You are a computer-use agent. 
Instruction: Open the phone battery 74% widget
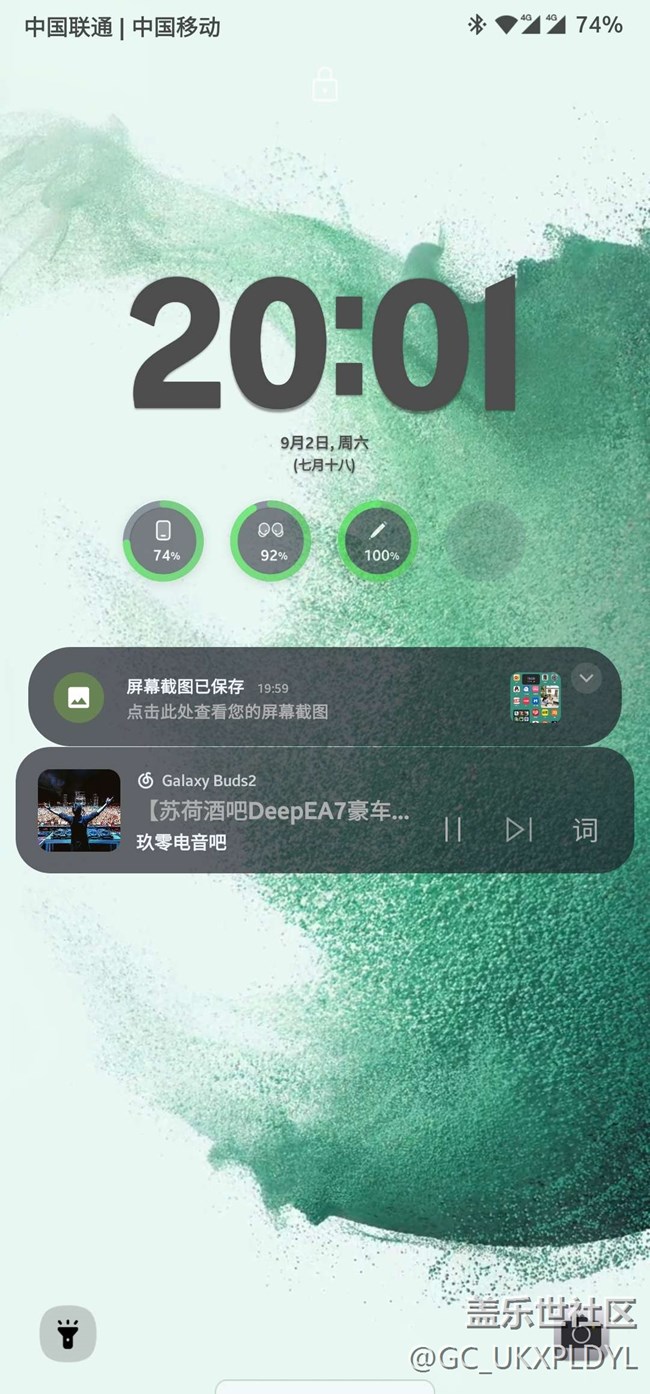(x=164, y=541)
